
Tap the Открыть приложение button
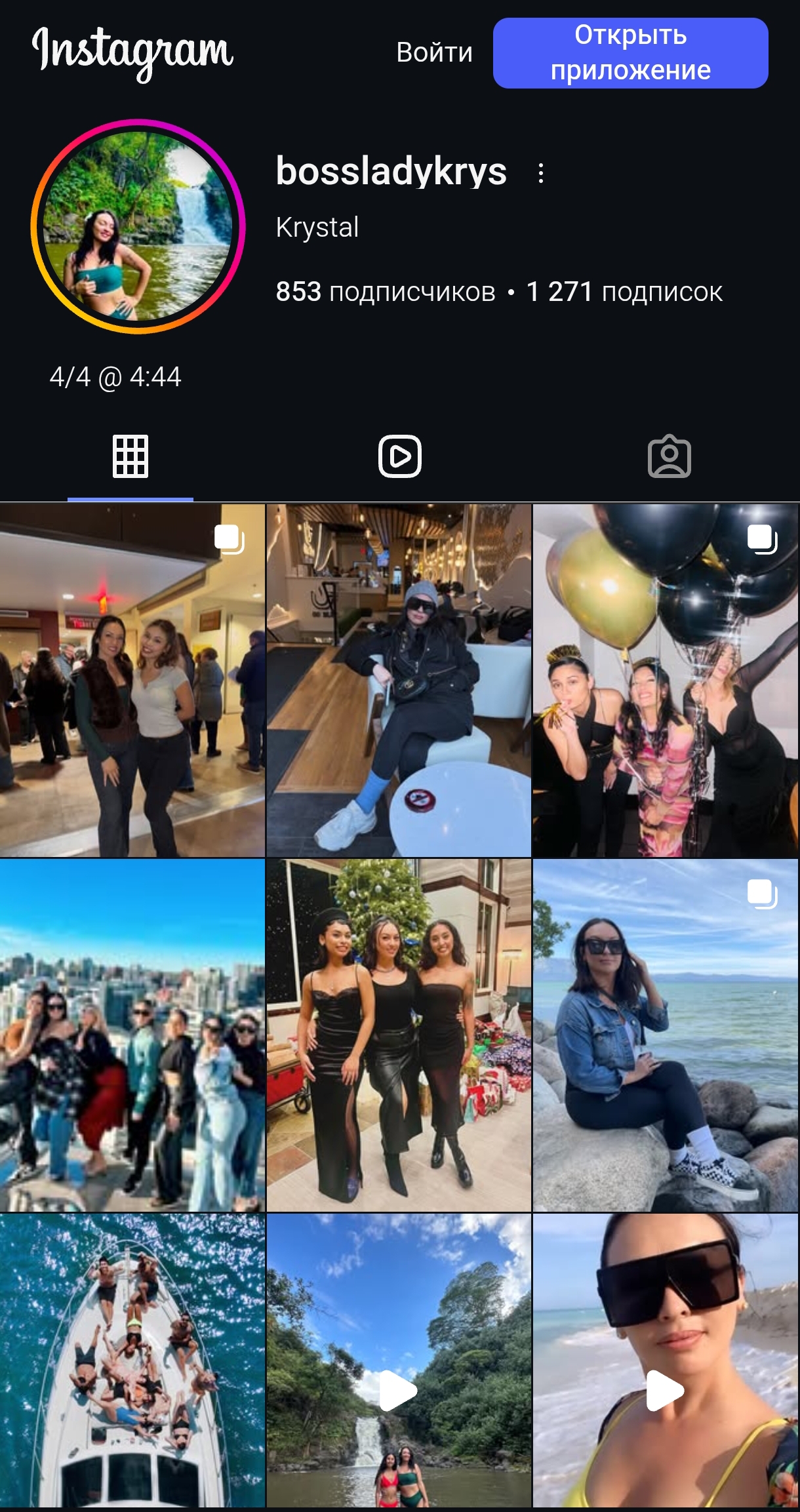630,53
